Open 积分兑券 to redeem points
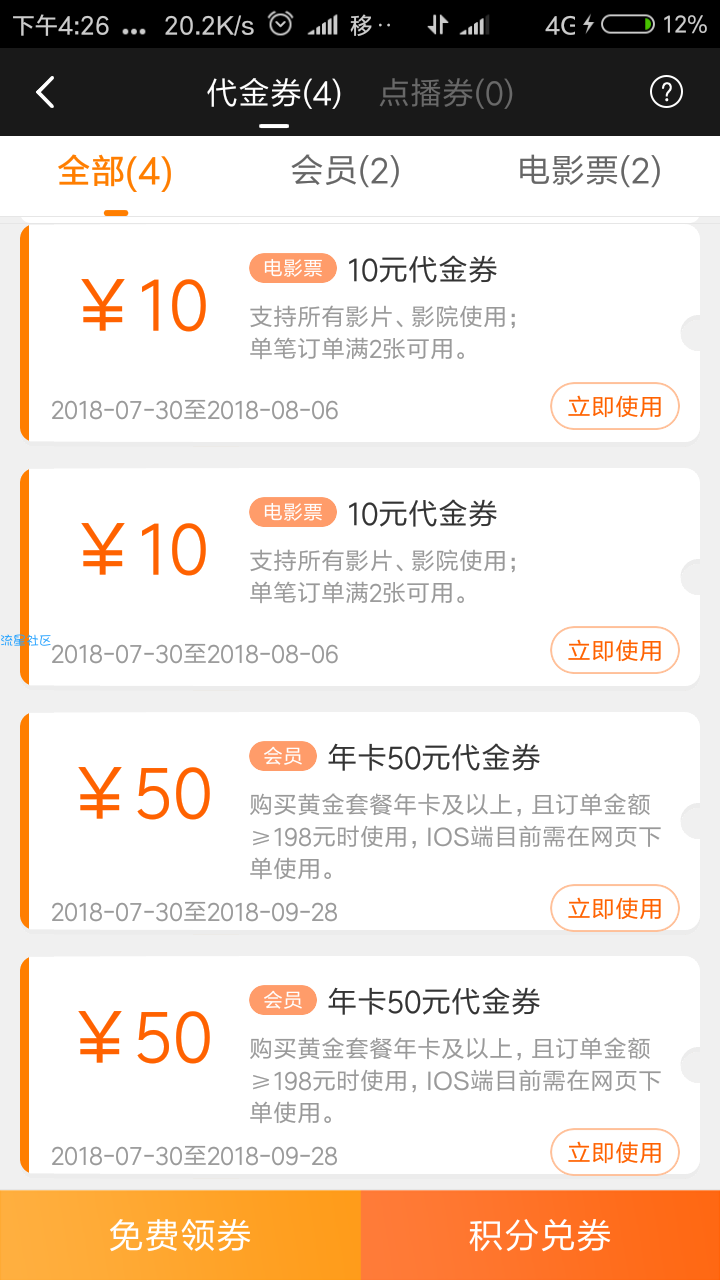The width and height of the screenshot is (720, 1280). pos(540,1235)
